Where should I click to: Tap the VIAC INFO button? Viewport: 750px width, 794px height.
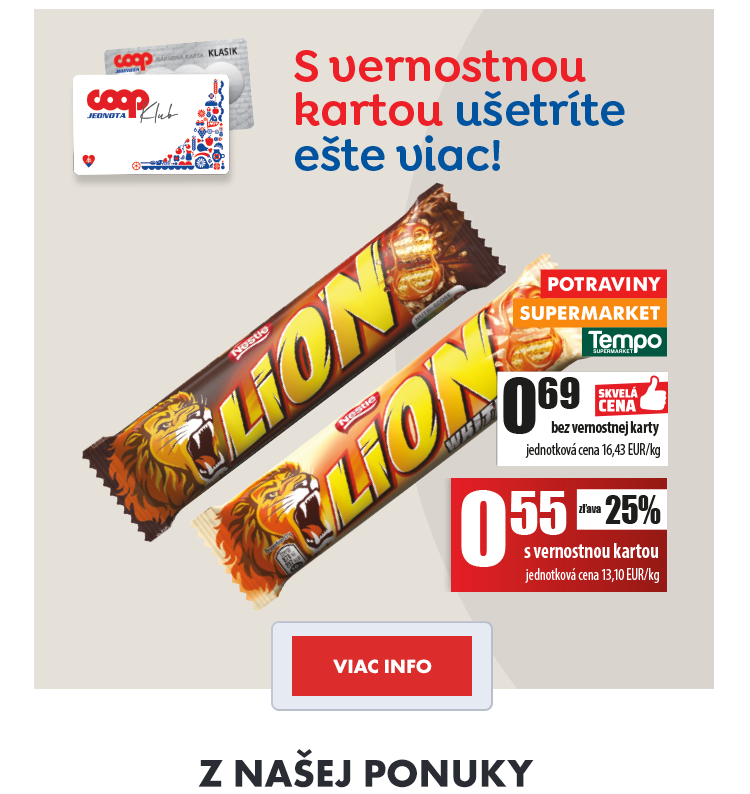[382, 666]
